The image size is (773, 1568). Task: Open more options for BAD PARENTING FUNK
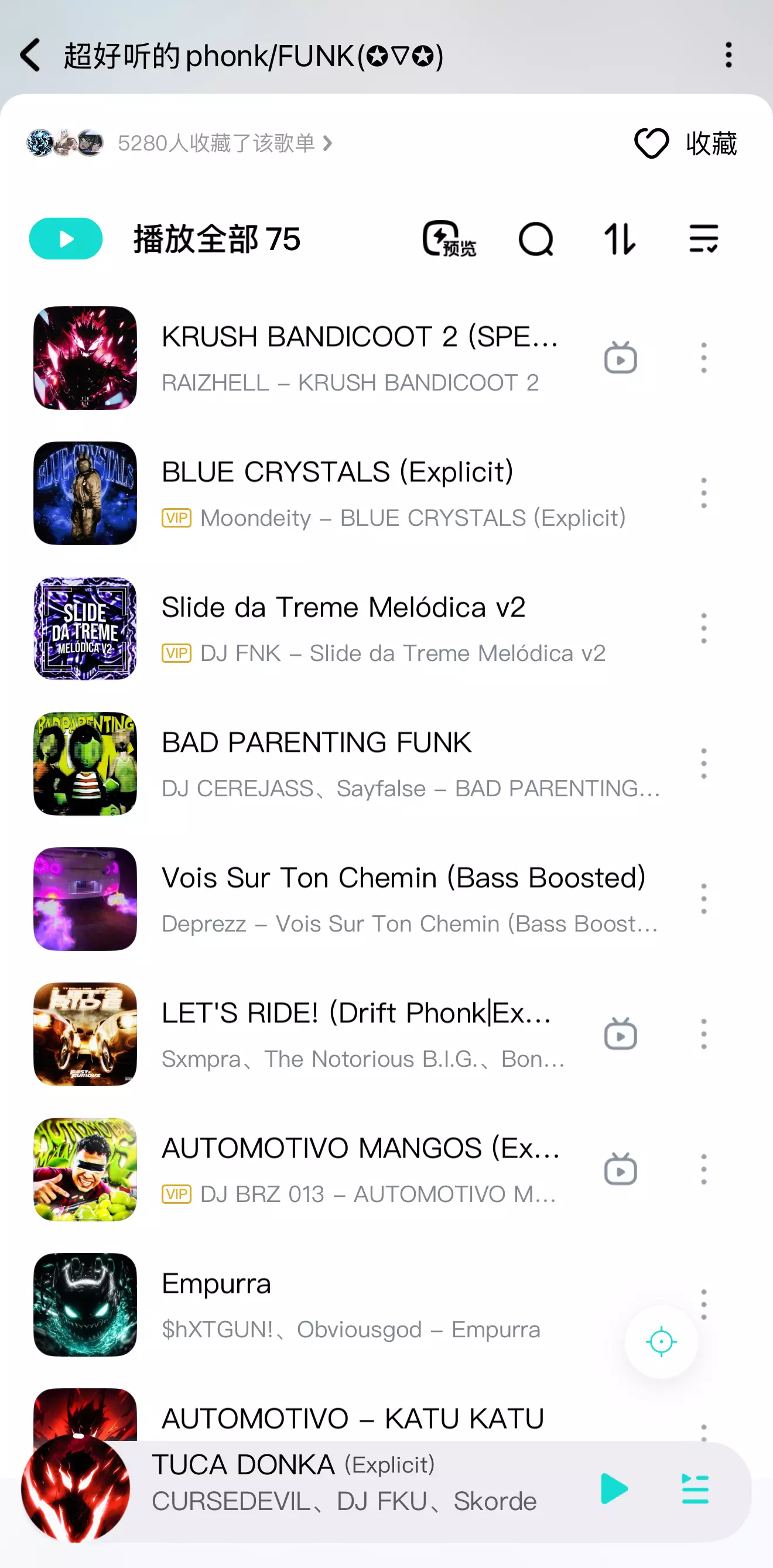click(704, 764)
